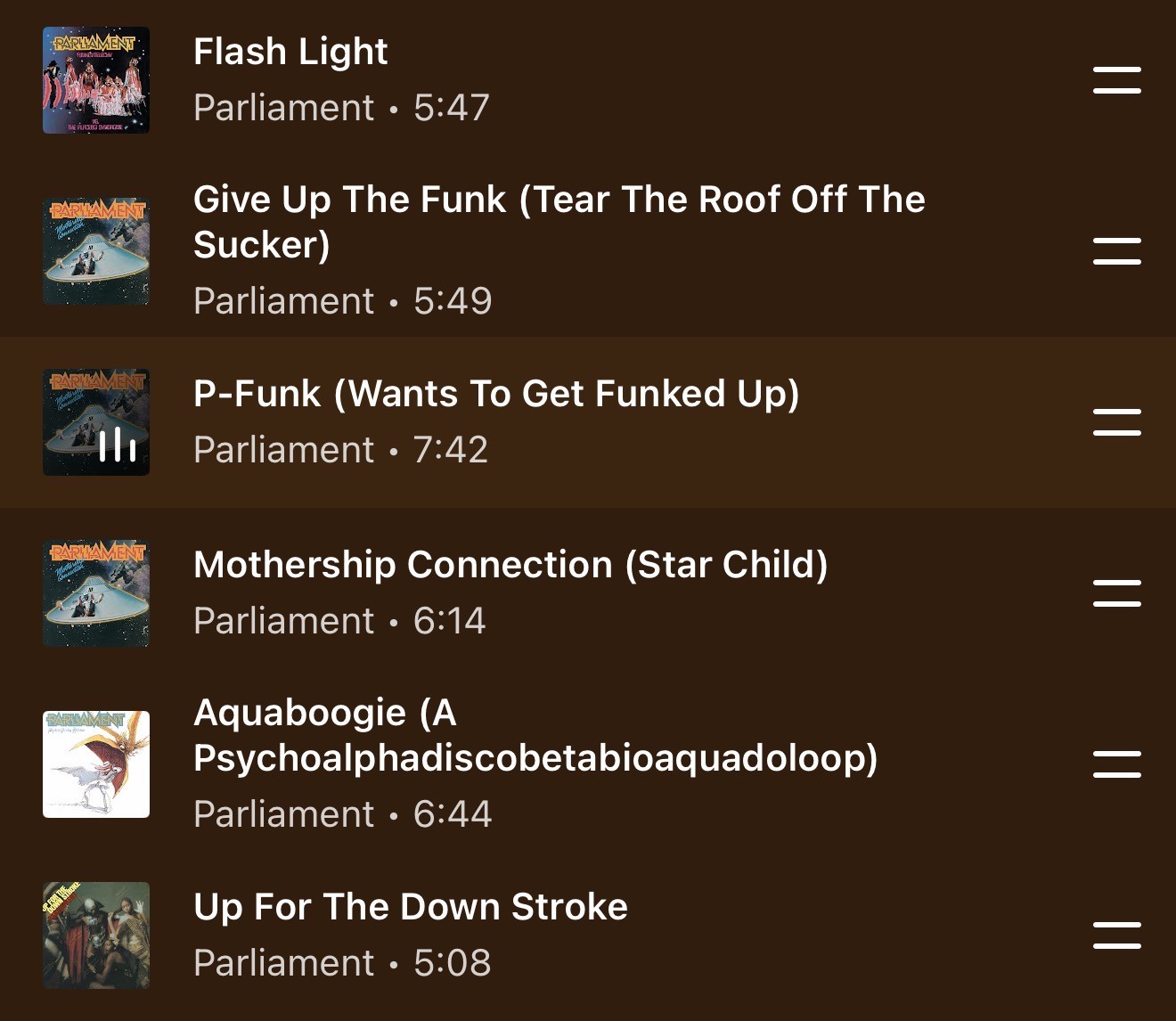
Task: Tap the reorder handle for Up For The Down Stroke
Action: click(1116, 935)
